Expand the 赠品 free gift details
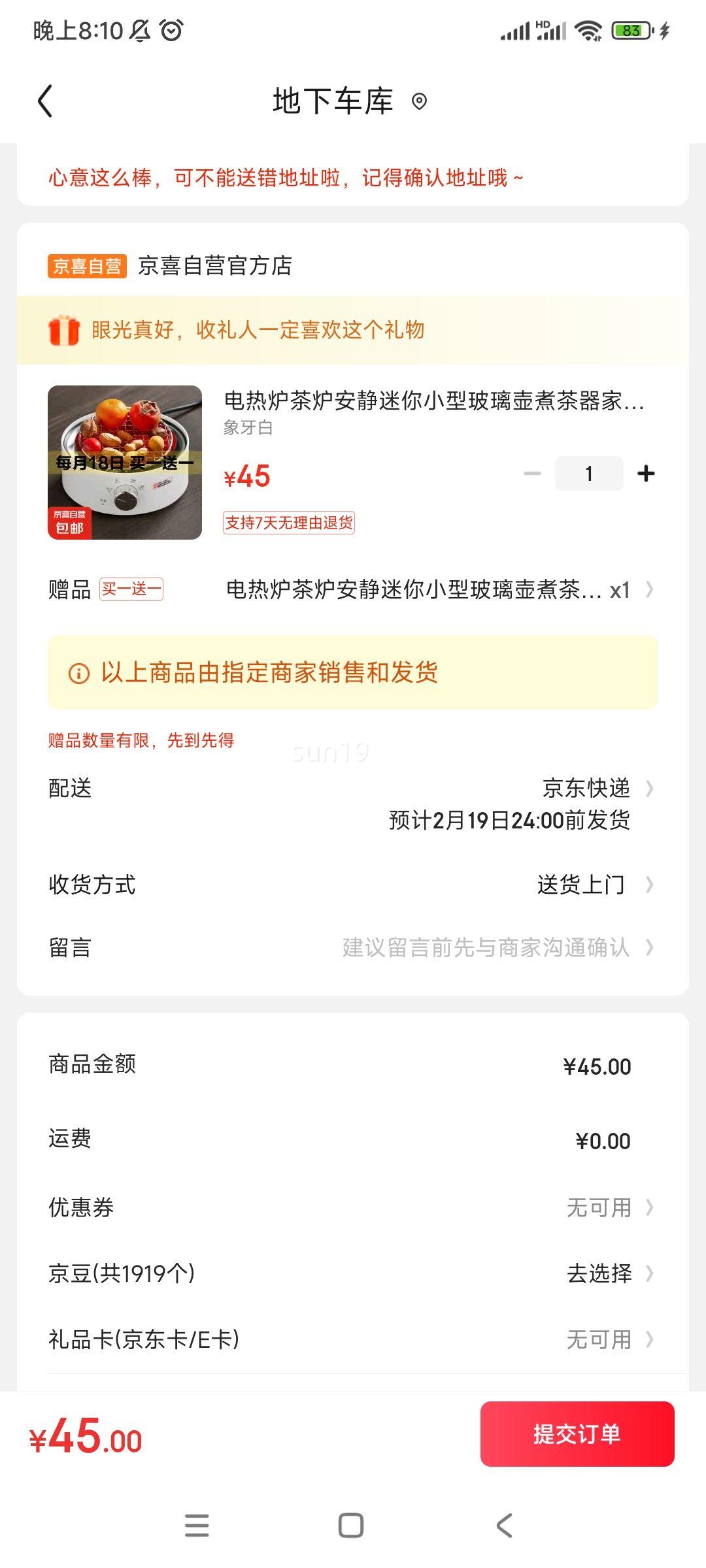 coord(649,589)
